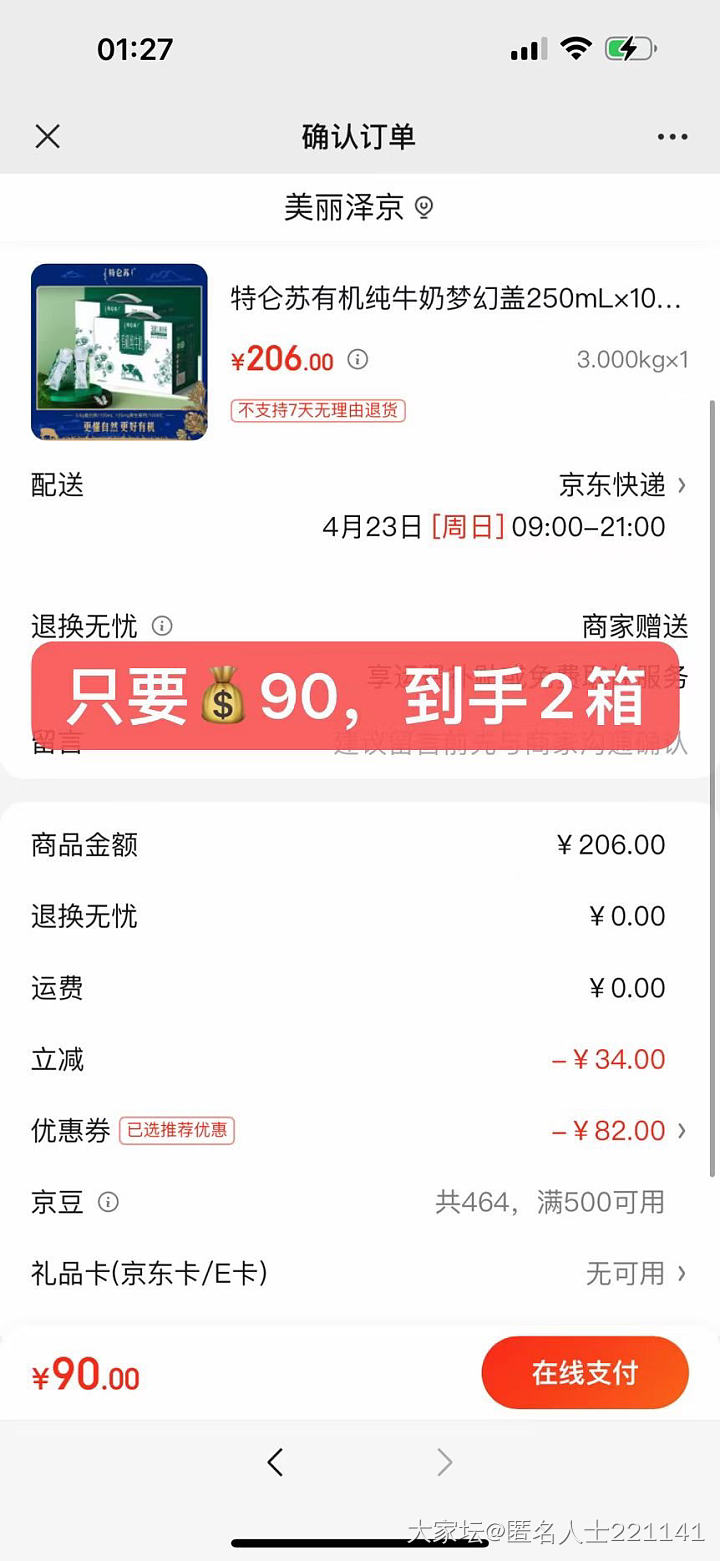The width and height of the screenshot is (720, 1561).
Task: View the 京豆 info icon details
Action: [108, 1202]
